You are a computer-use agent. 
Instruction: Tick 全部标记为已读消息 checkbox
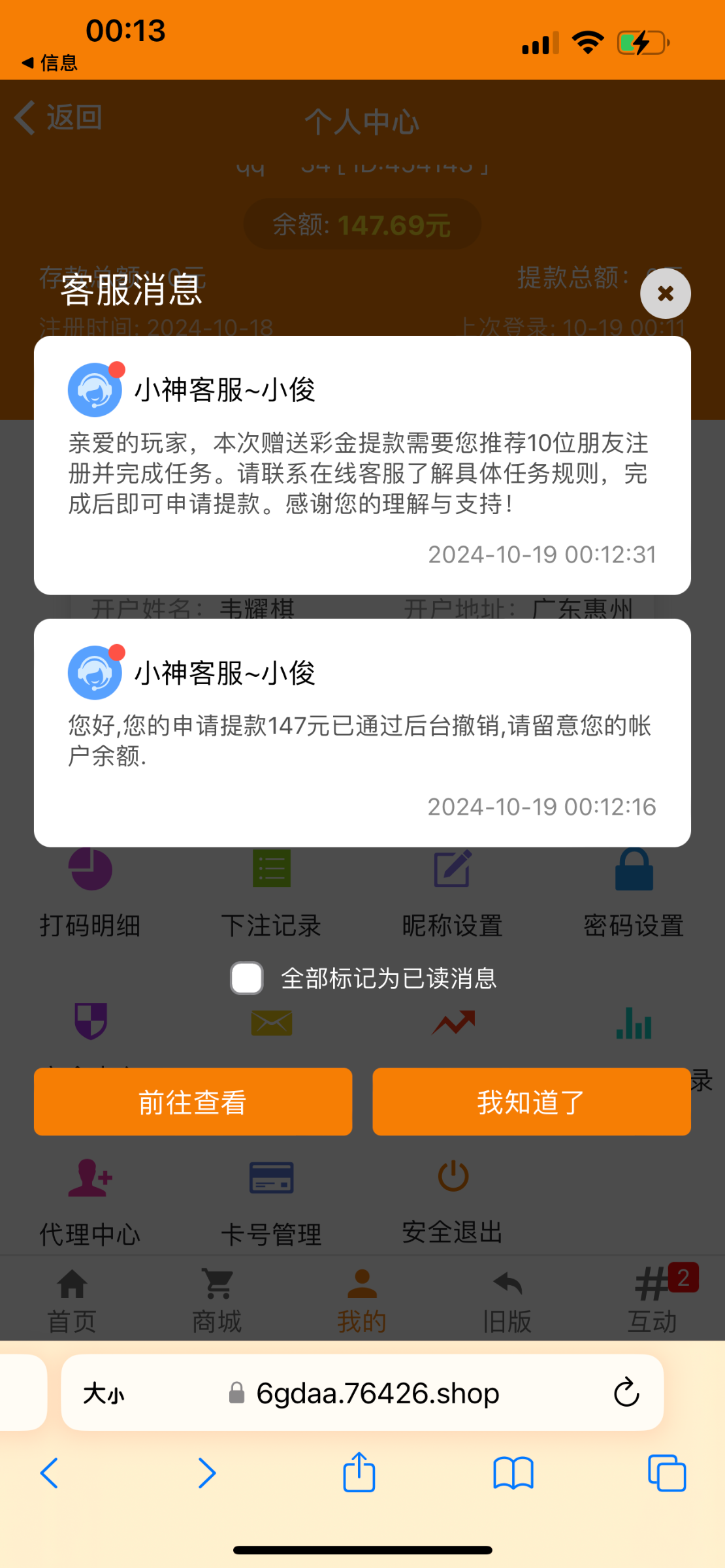pos(247,978)
